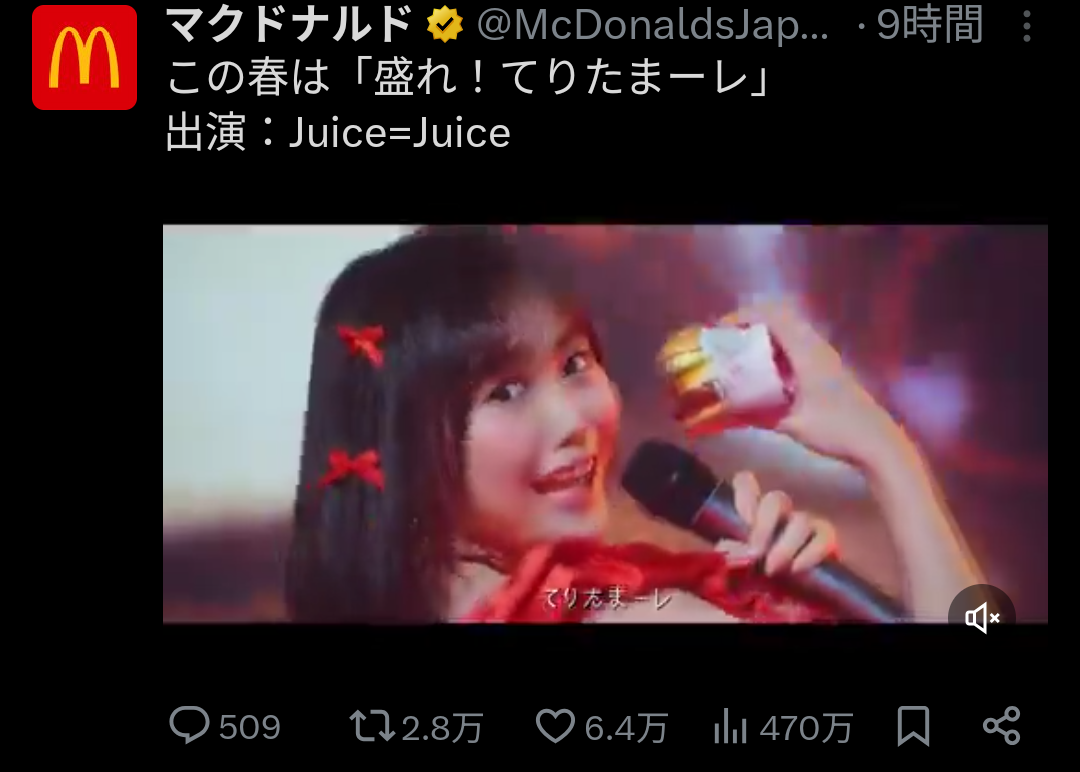Open the マクドナルド account name
The height and width of the screenshot is (772, 1080).
(x=289, y=25)
